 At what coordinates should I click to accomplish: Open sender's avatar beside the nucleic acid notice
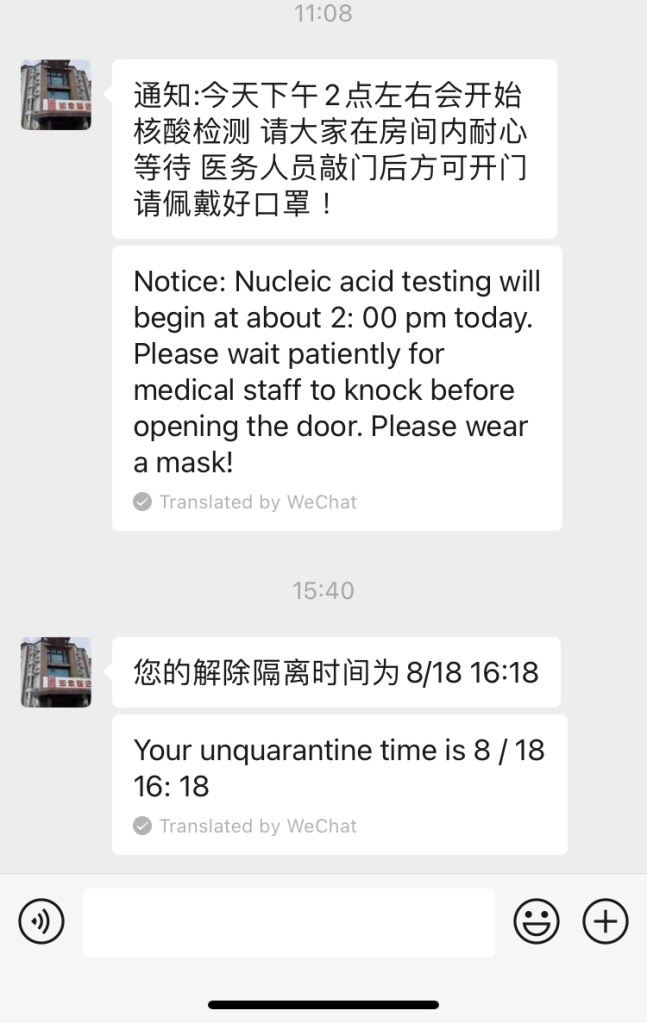tap(56, 95)
